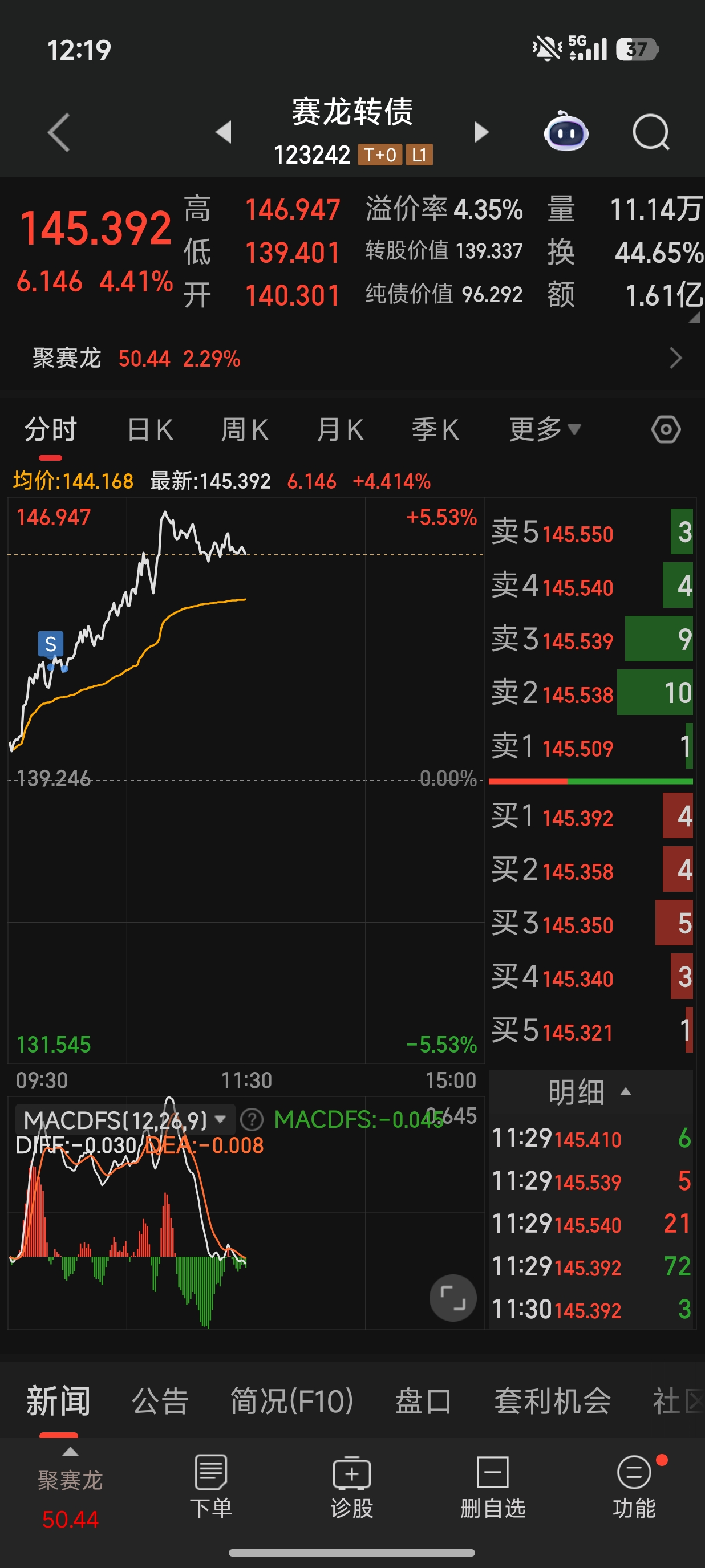Image resolution: width=705 pixels, height=1568 pixels.
Task: Switch to the next stock with right triangle
Action: 481,132
